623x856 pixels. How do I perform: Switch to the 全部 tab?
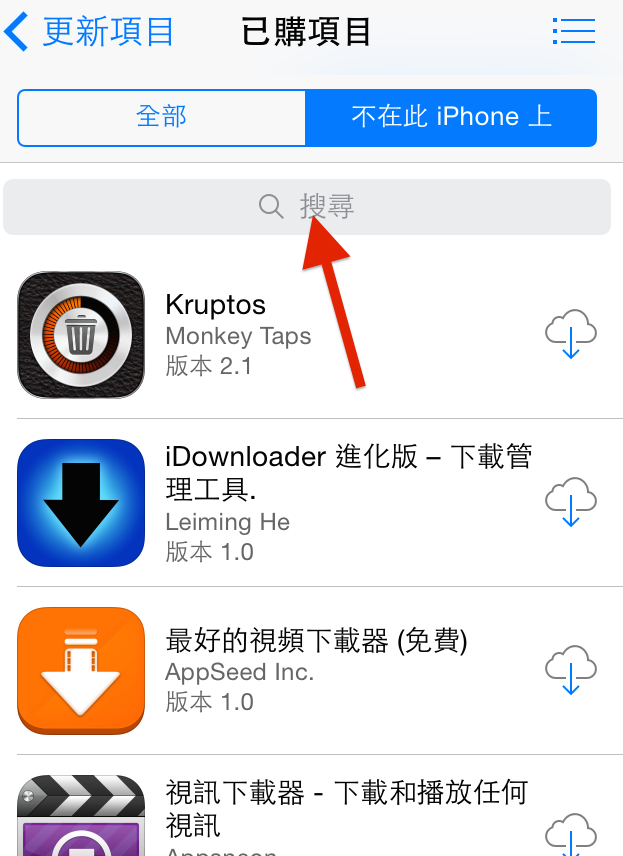(161, 117)
